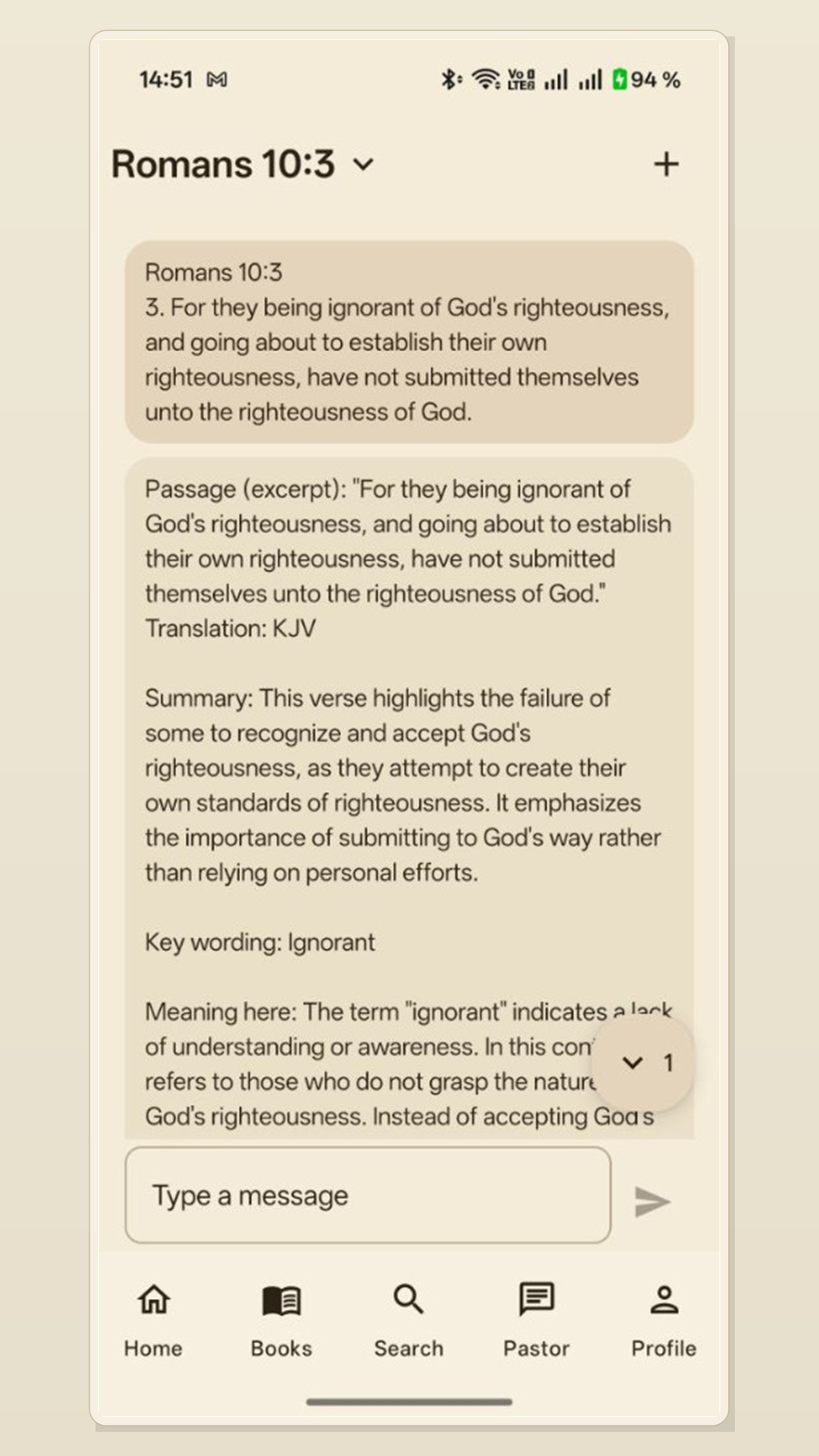This screenshot has width=819, height=1456.
Task: Open the Books tab
Action: point(281,1318)
